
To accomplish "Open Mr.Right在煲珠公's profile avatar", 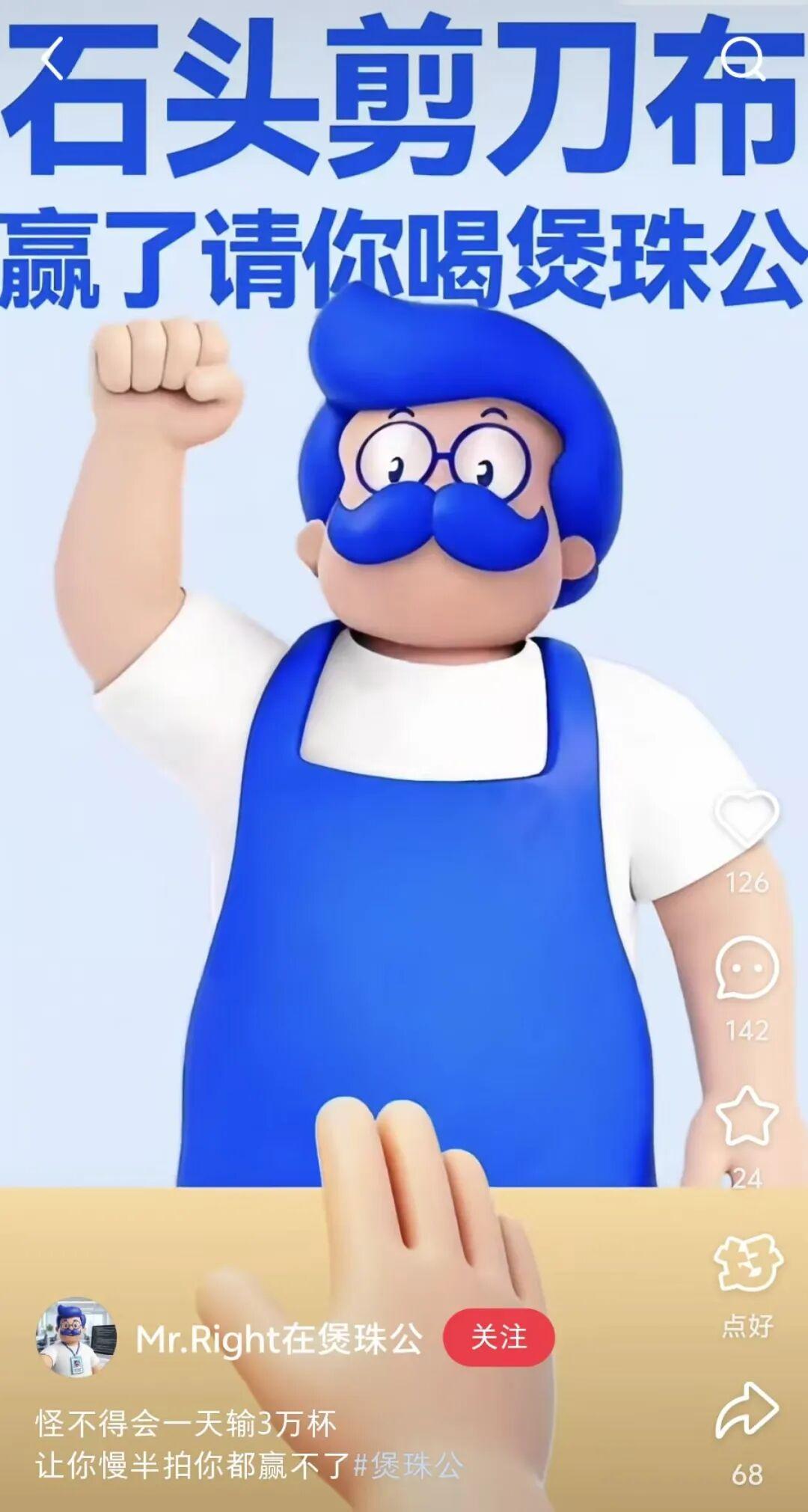I will [76, 1338].
